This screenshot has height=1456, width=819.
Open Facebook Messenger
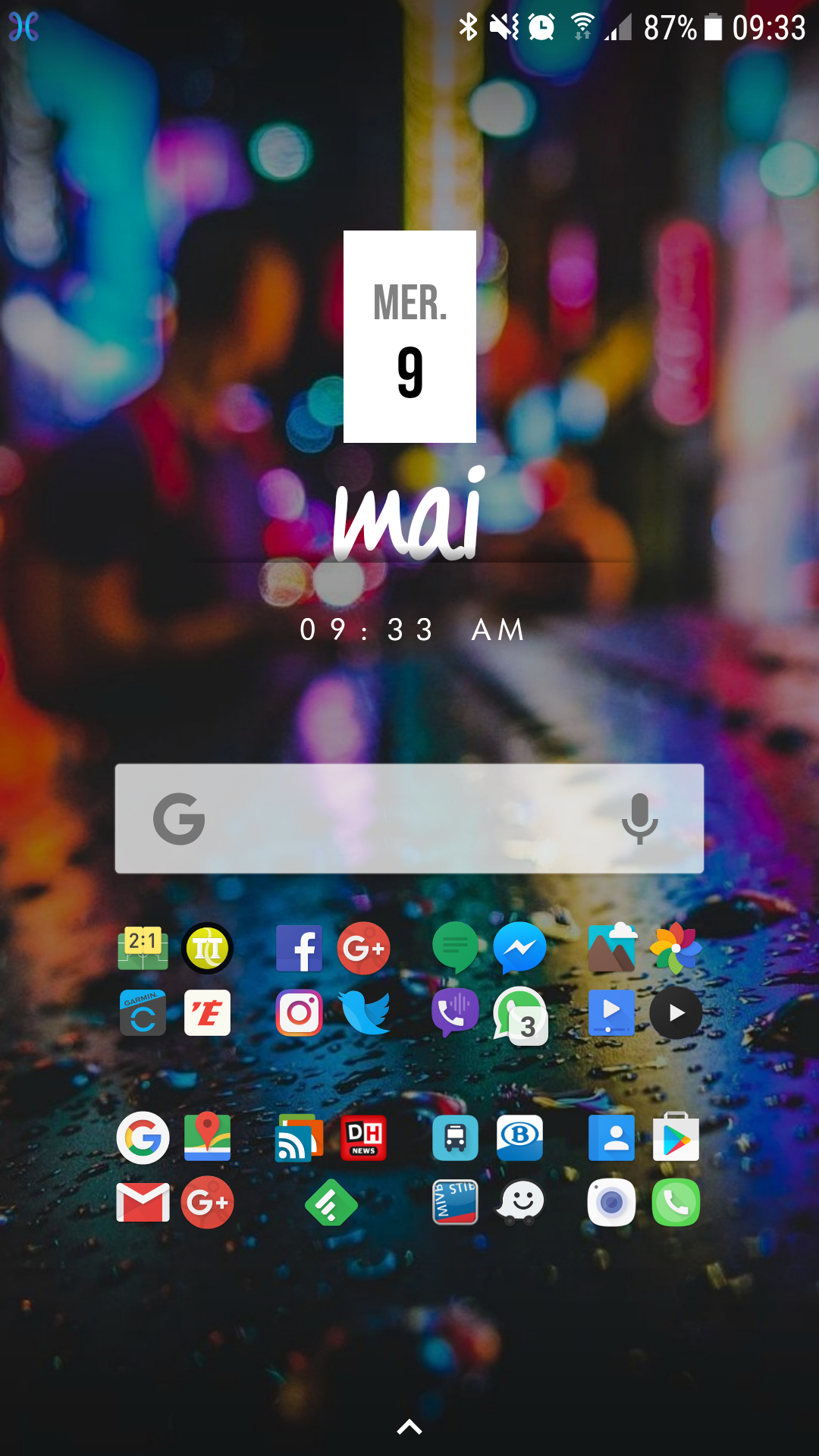[519, 949]
